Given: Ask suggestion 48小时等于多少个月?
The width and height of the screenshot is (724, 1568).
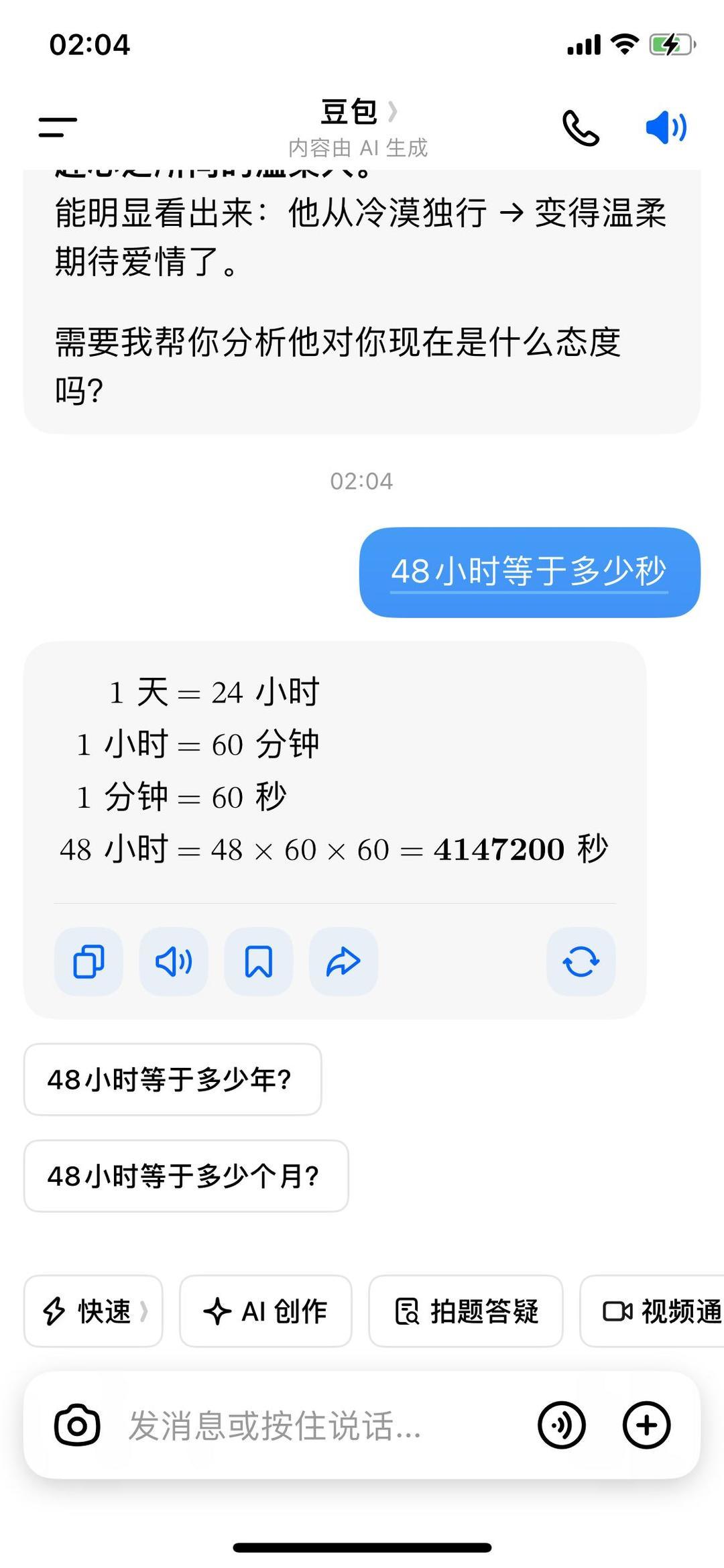Looking at the screenshot, I should pyautogui.click(x=186, y=1176).
